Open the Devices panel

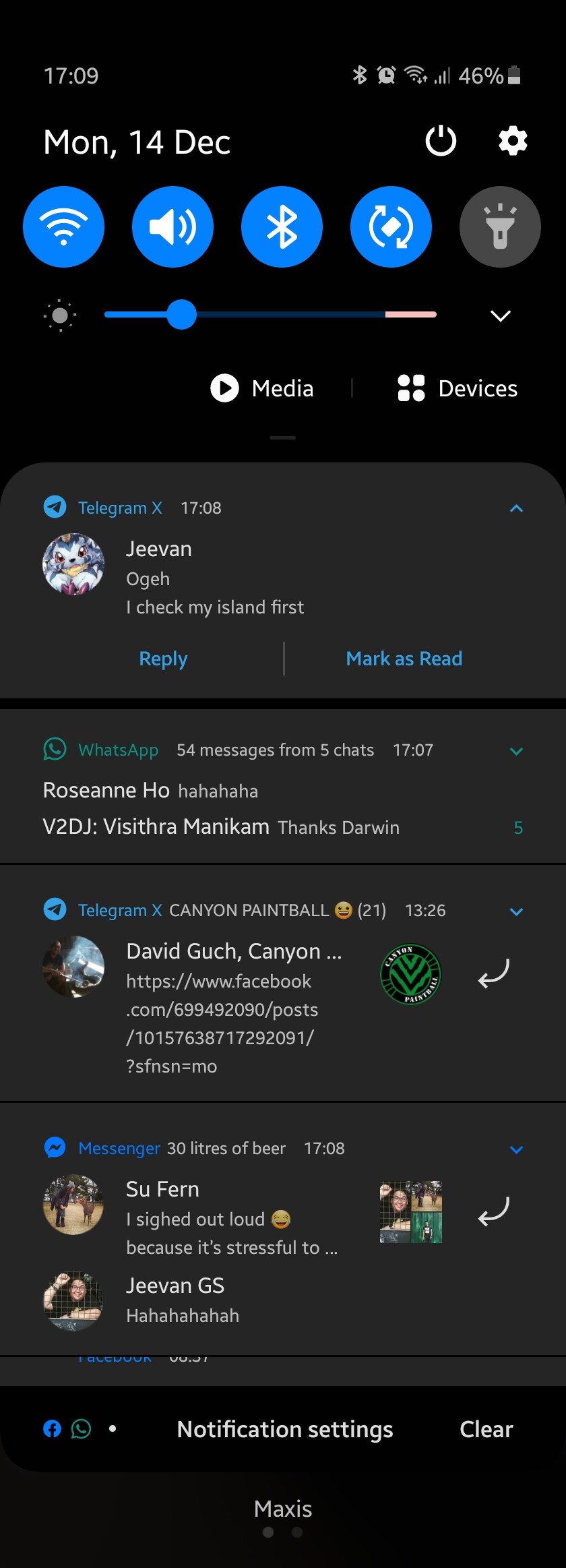(458, 388)
